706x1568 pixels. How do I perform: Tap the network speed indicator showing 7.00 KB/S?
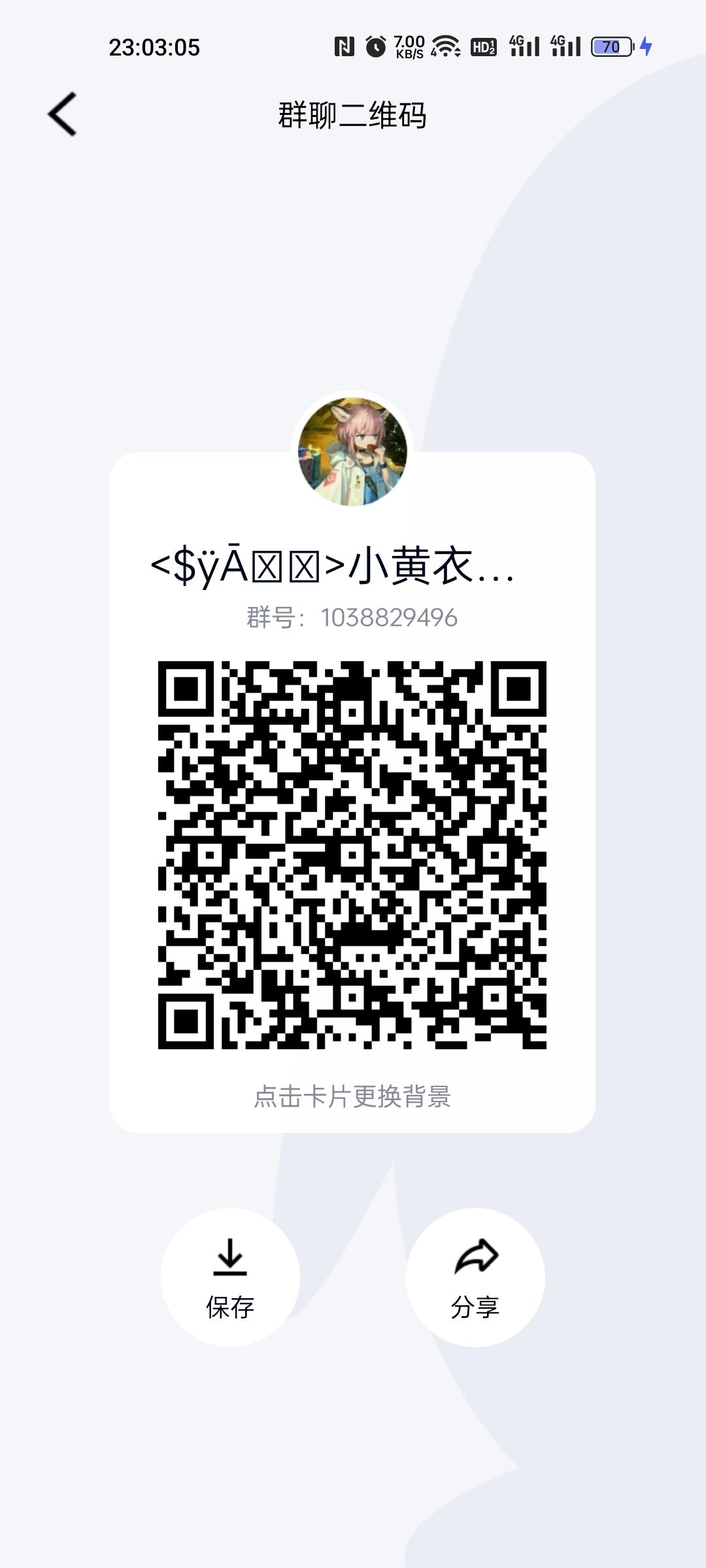click(x=409, y=47)
